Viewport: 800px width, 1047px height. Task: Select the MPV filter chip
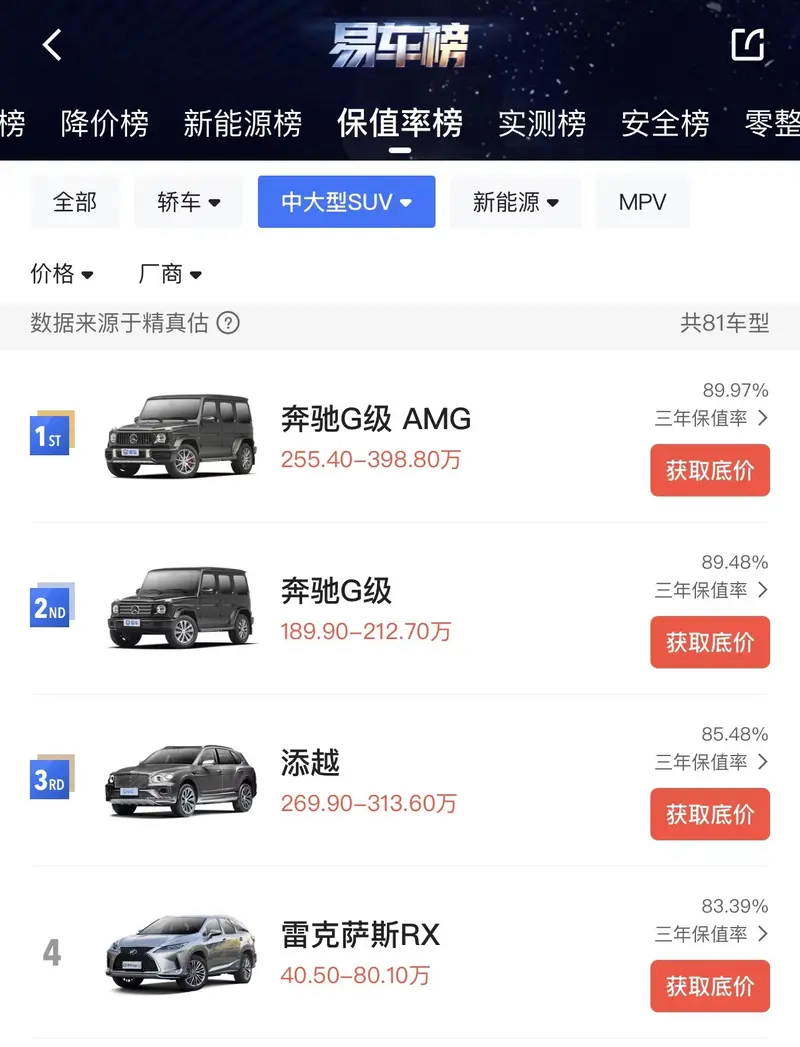[642, 202]
